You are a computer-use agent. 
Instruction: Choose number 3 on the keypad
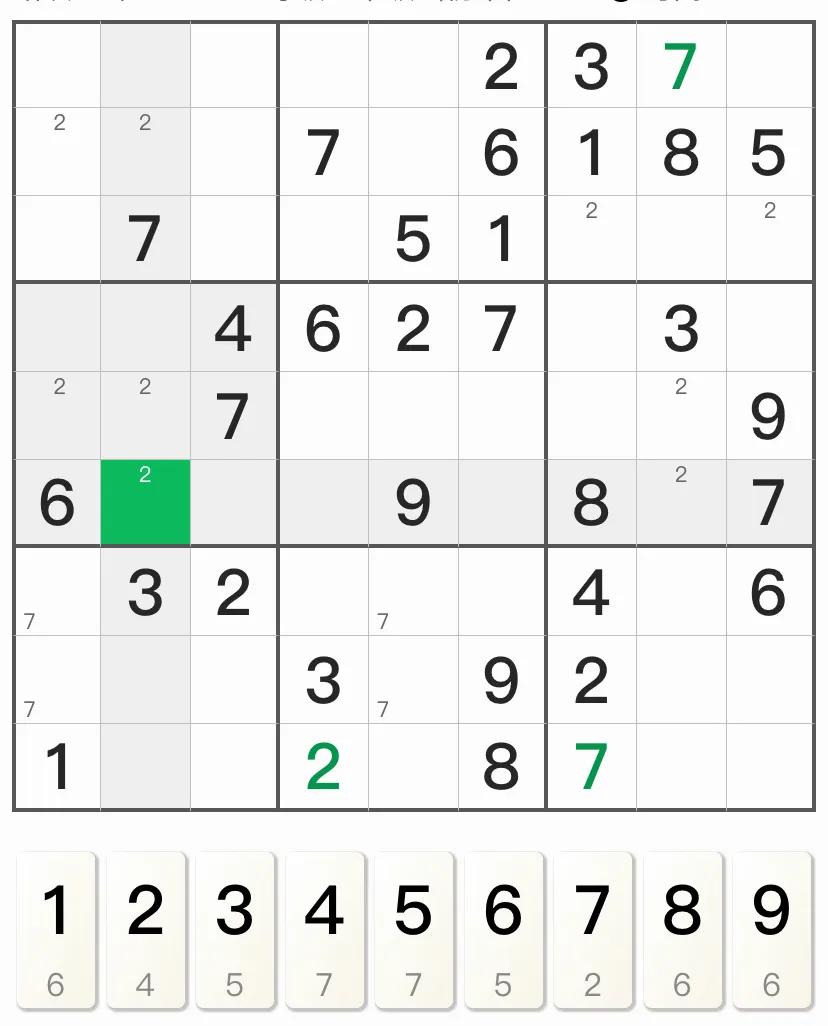point(235,928)
